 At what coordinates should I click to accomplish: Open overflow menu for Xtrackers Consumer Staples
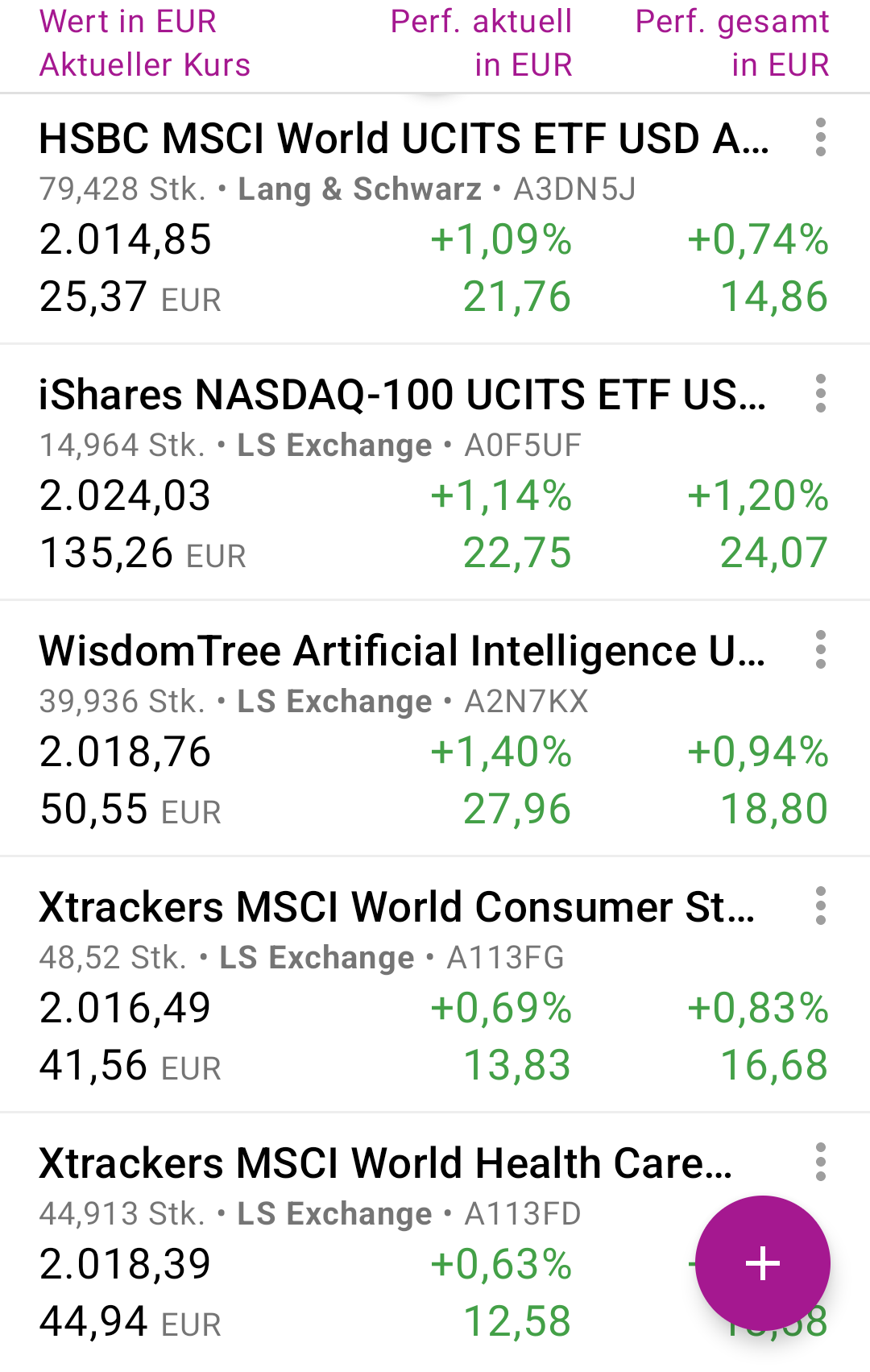pos(820,906)
